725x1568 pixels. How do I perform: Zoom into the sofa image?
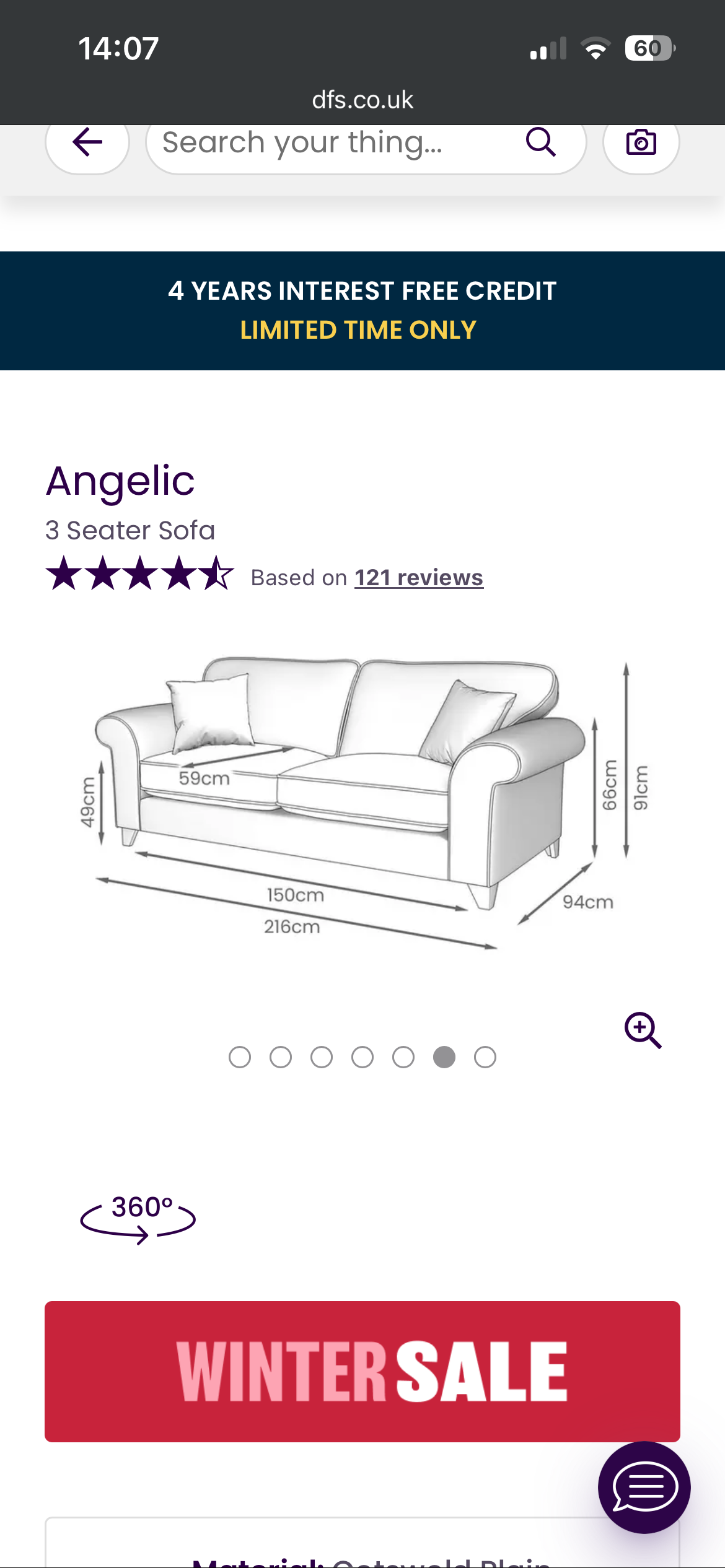(643, 1030)
